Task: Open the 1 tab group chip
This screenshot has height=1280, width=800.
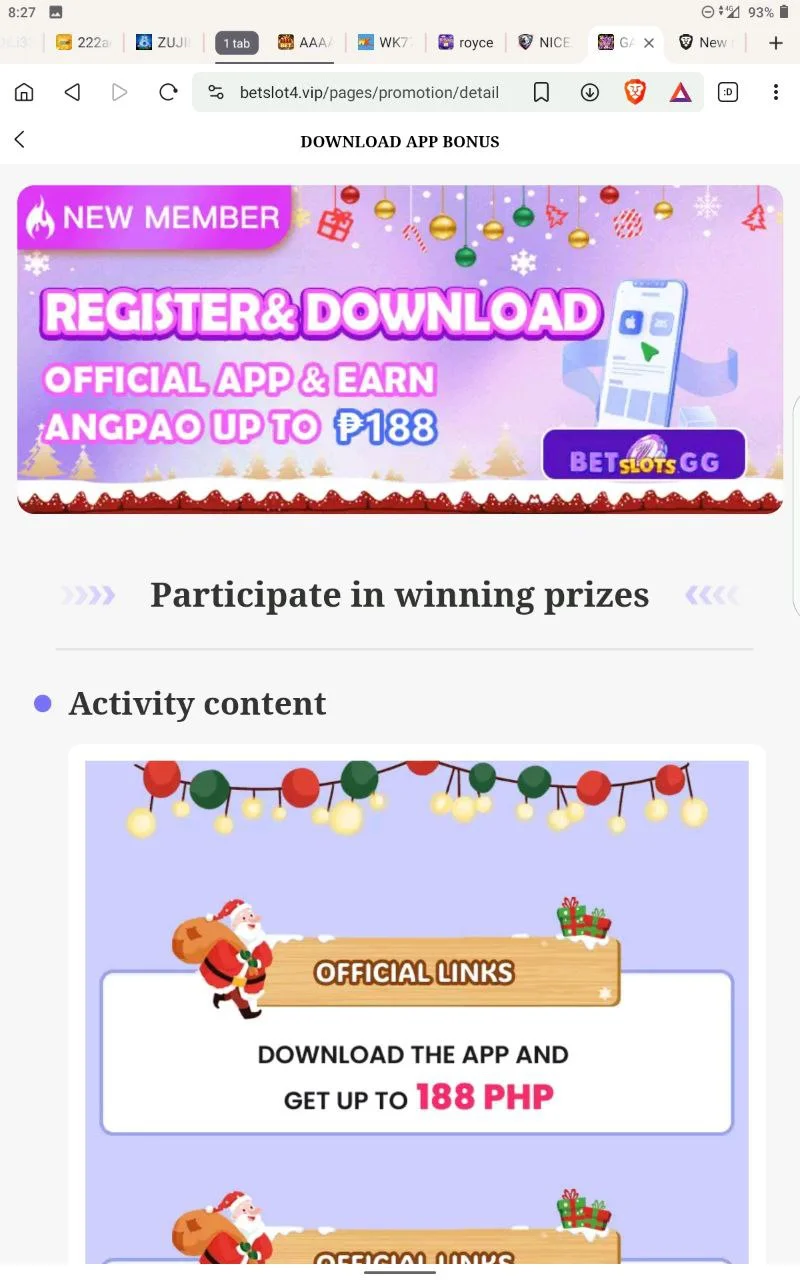Action: click(x=236, y=43)
